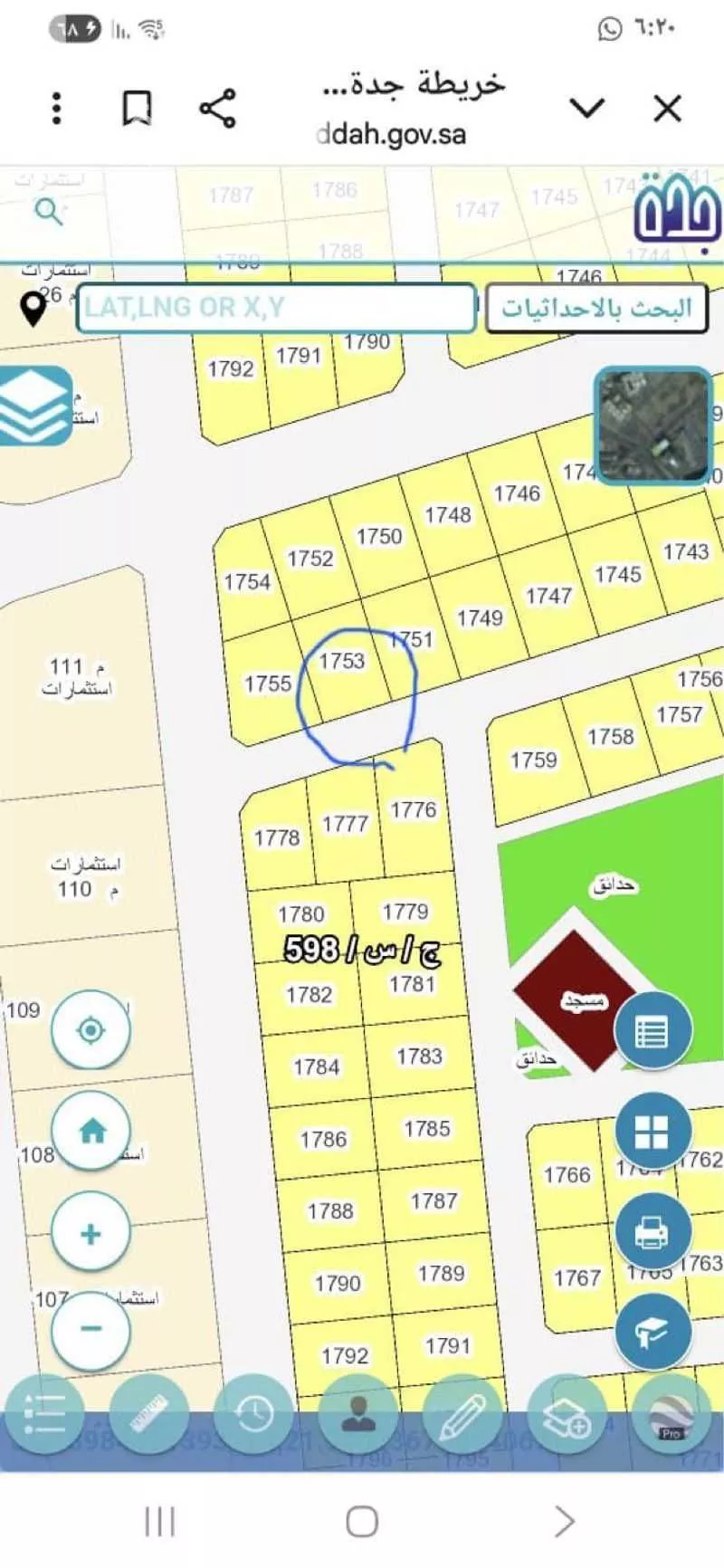Open the ruler measurement tool
The width and height of the screenshot is (724, 1568).
[x=148, y=1414]
